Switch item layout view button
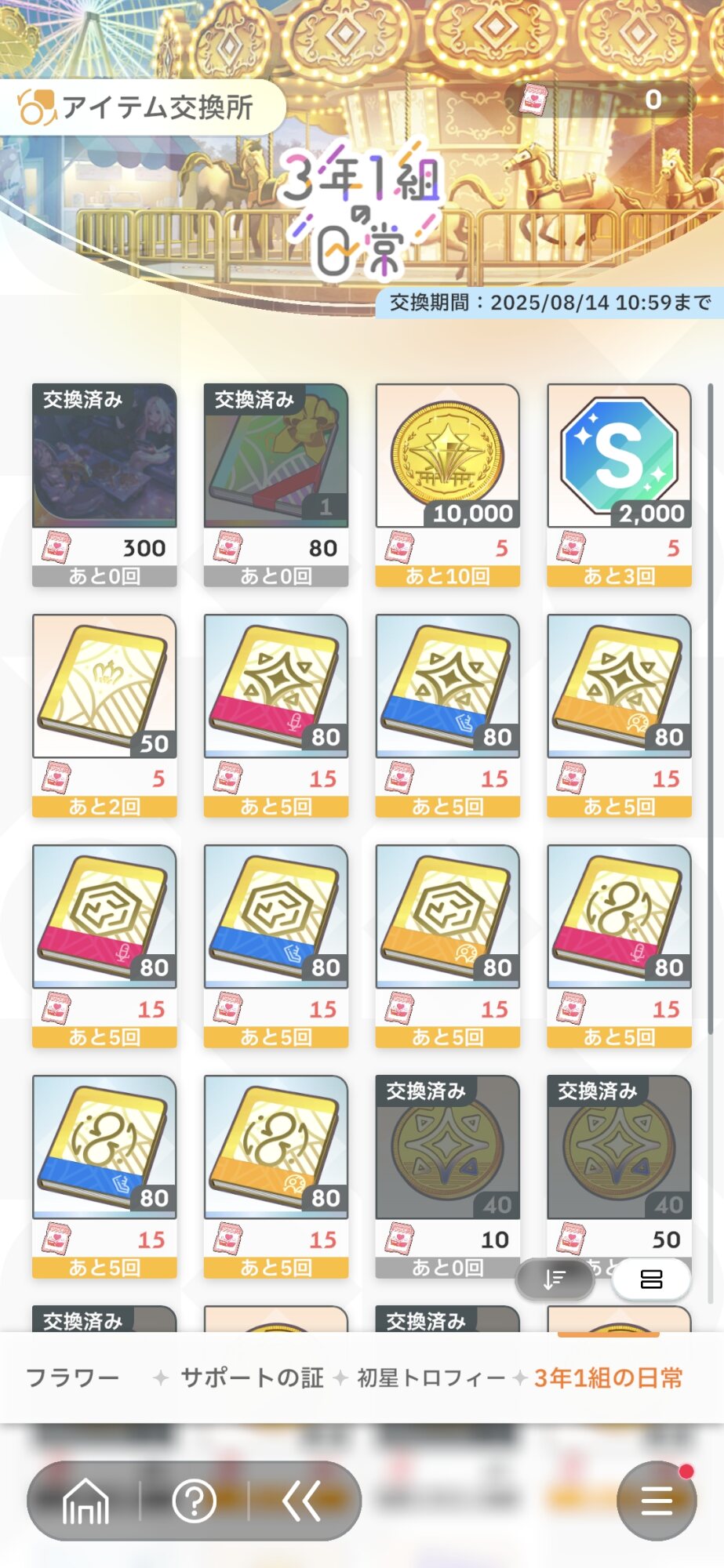This screenshot has height=1568, width=724. tap(651, 1279)
